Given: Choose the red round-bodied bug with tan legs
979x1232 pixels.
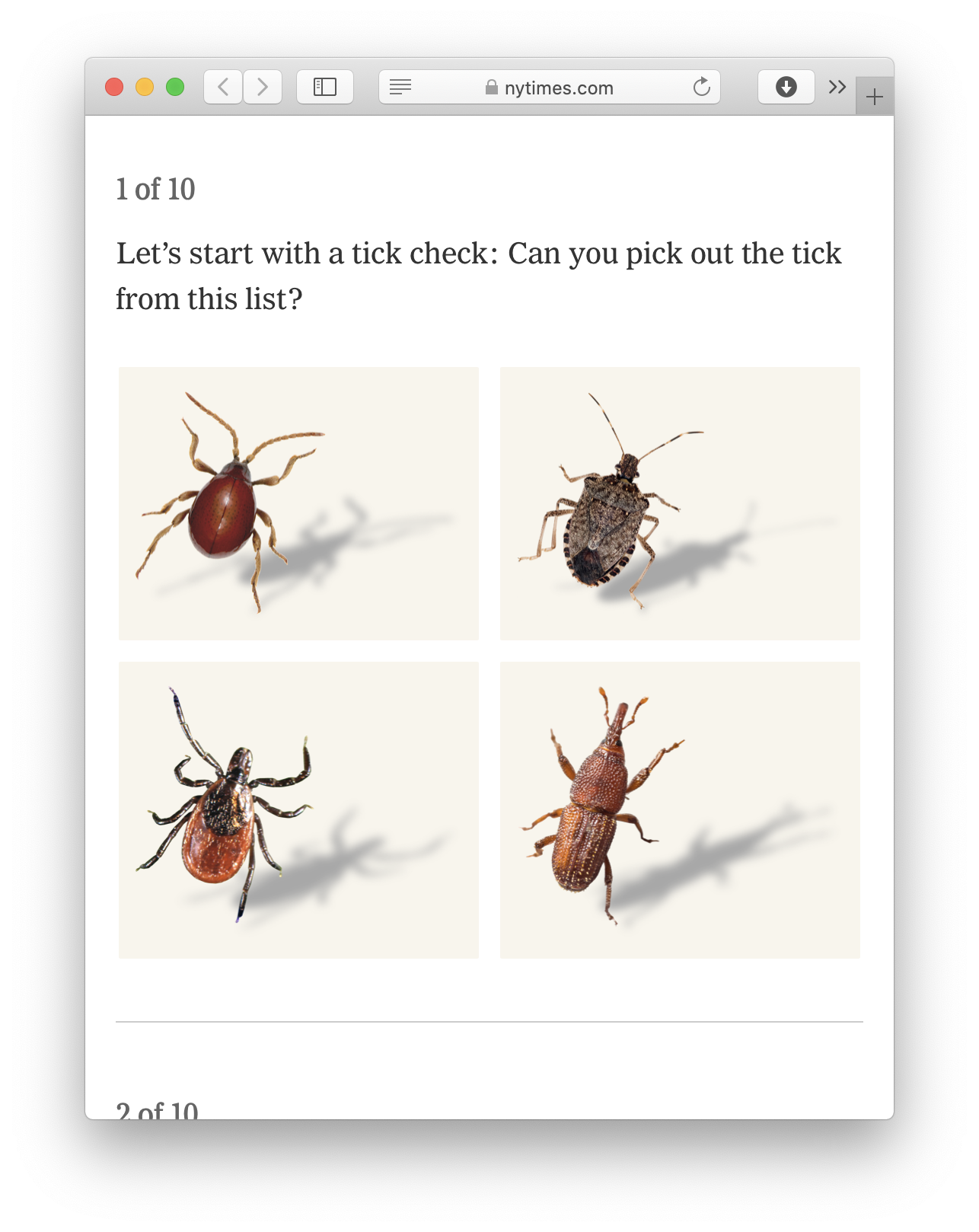Looking at the screenshot, I should coord(298,503).
